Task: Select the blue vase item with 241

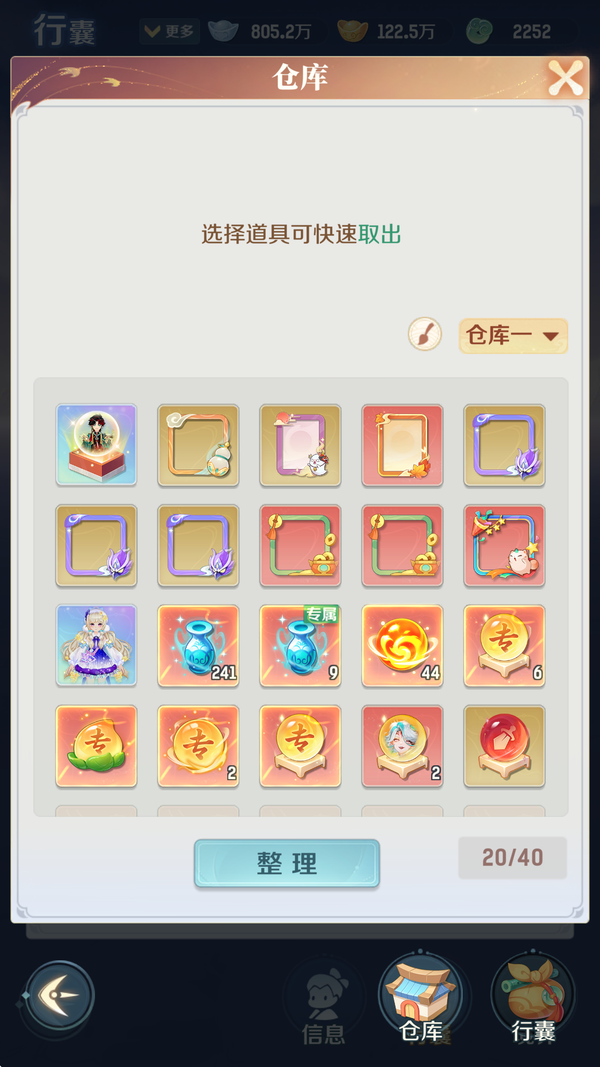Action: [x=198, y=645]
